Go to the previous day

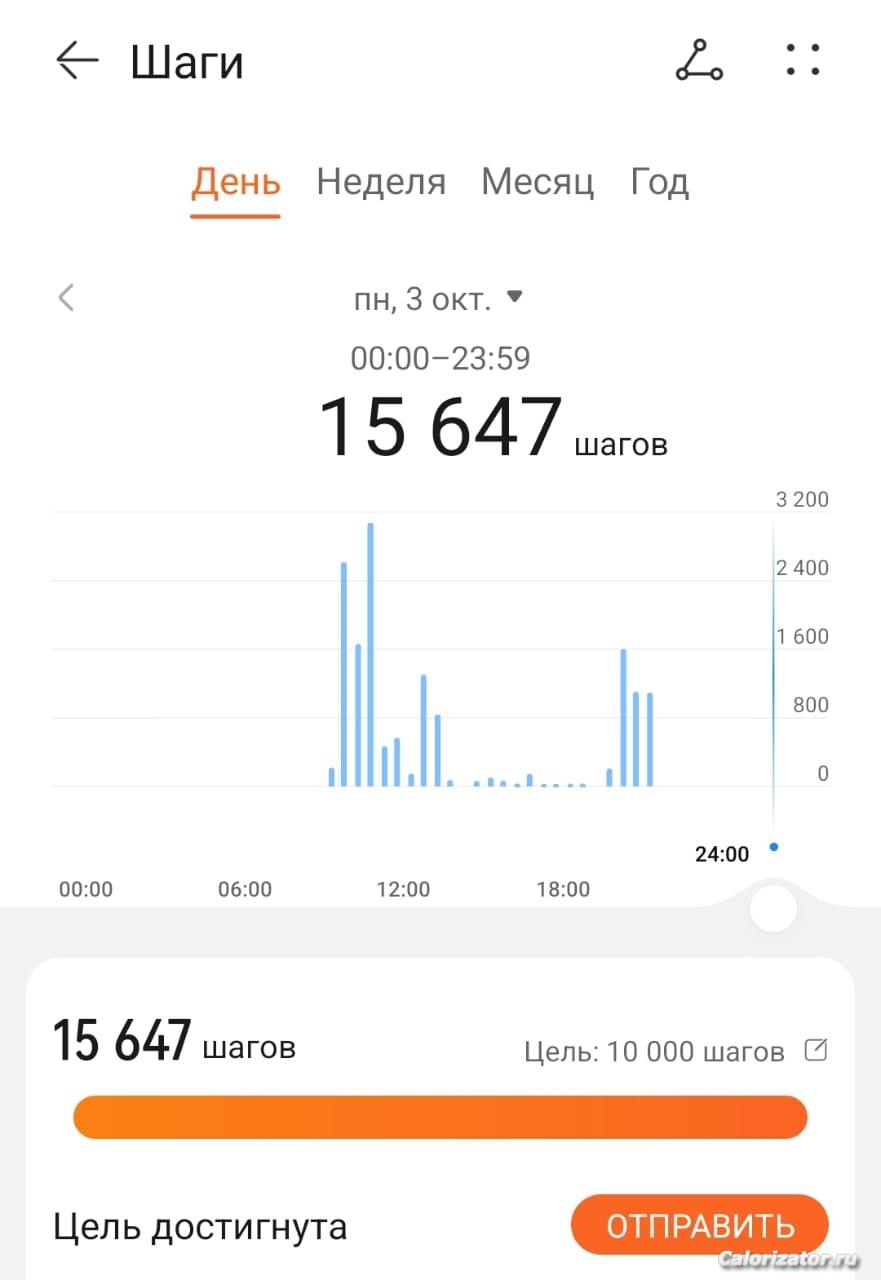coord(67,298)
